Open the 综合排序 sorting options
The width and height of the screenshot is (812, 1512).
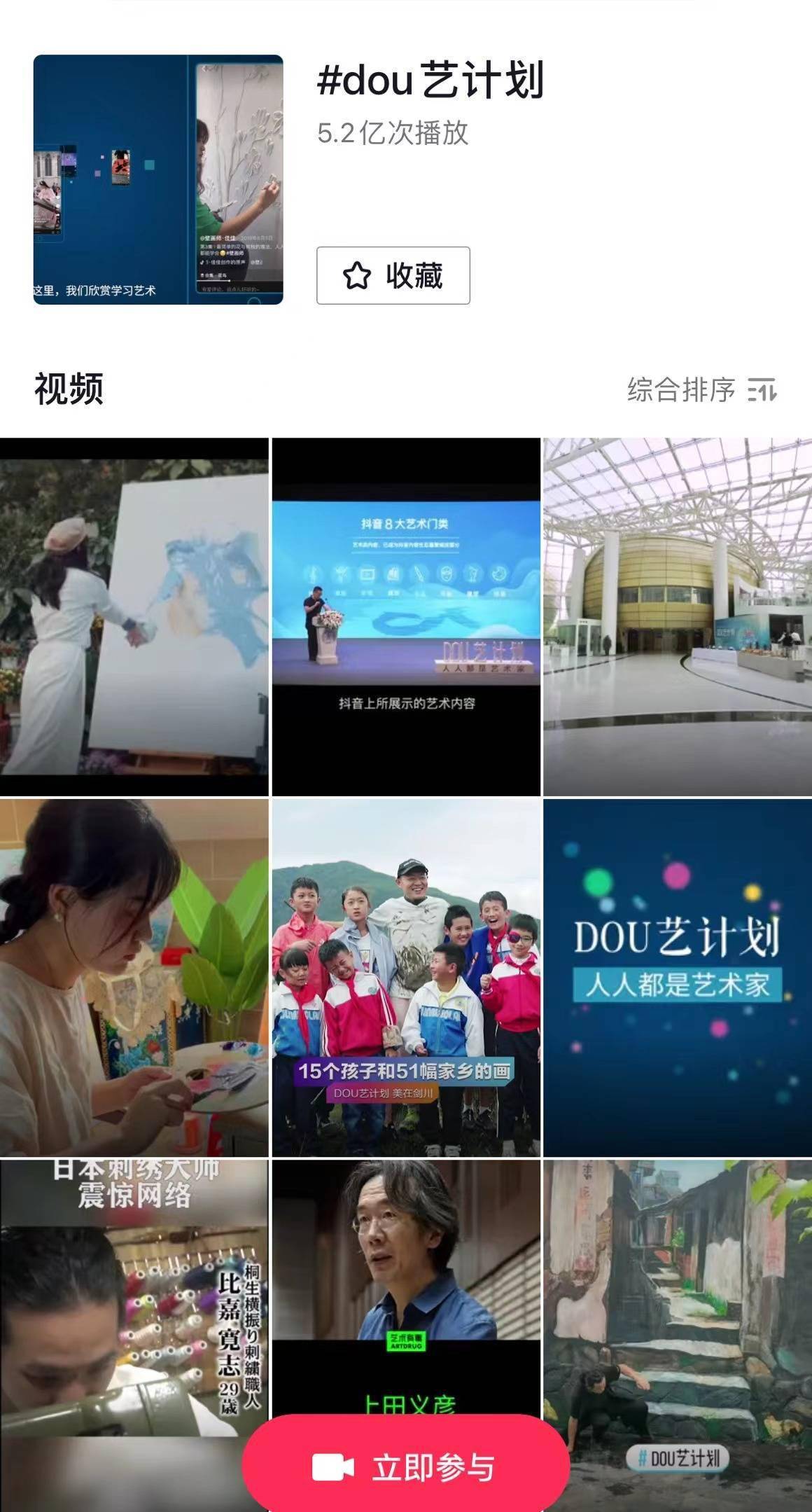[701, 390]
